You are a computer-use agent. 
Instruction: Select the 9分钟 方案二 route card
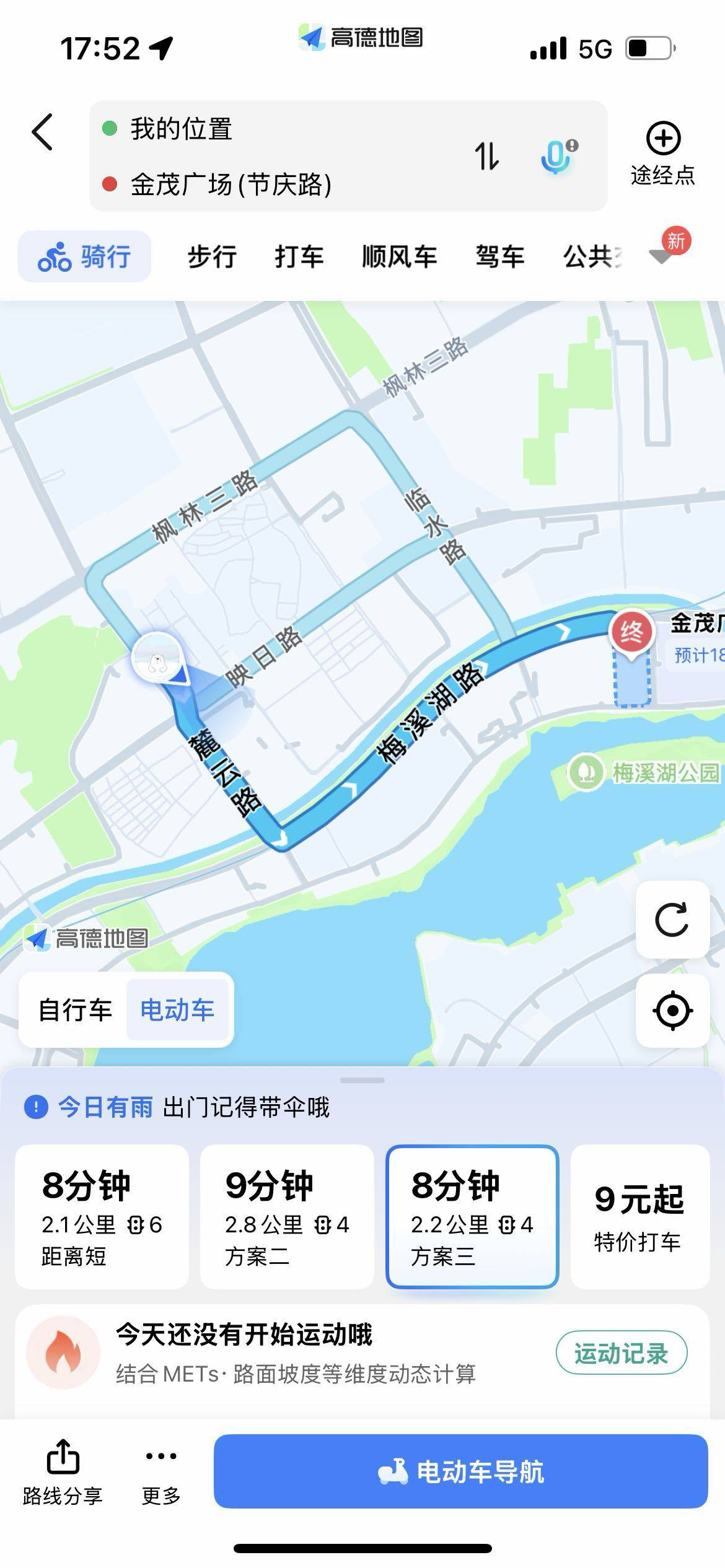pos(287,1217)
